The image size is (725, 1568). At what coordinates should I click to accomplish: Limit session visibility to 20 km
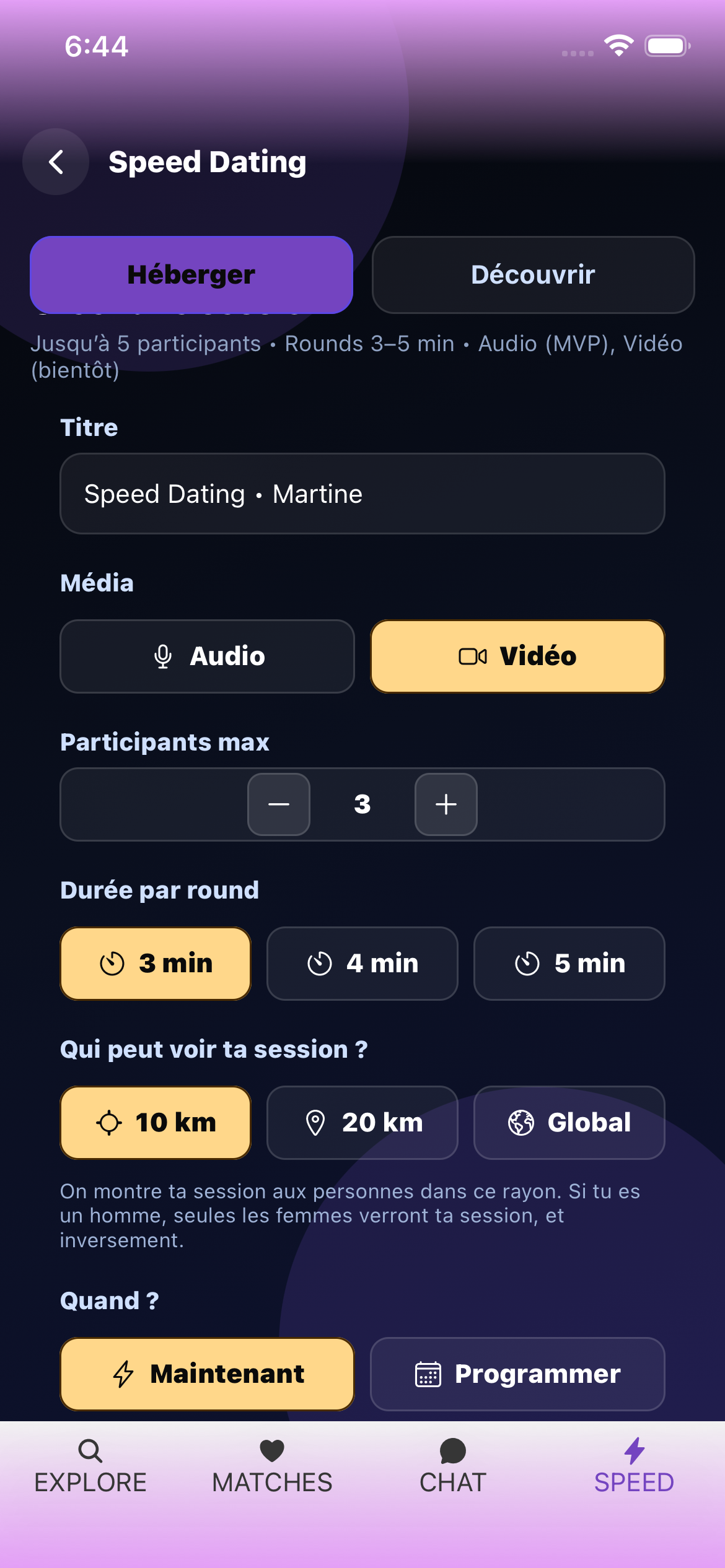coord(362,1123)
